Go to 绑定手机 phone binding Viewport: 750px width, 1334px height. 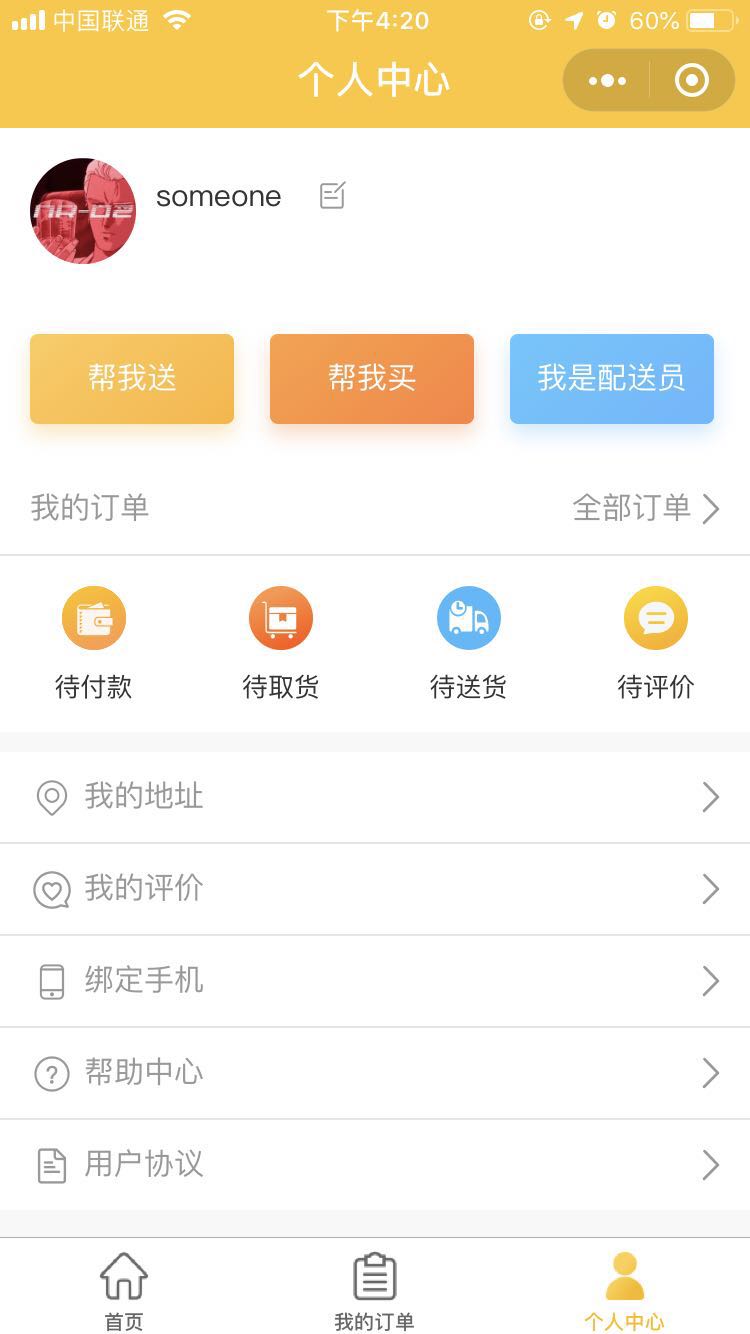pyautogui.click(x=375, y=981)
